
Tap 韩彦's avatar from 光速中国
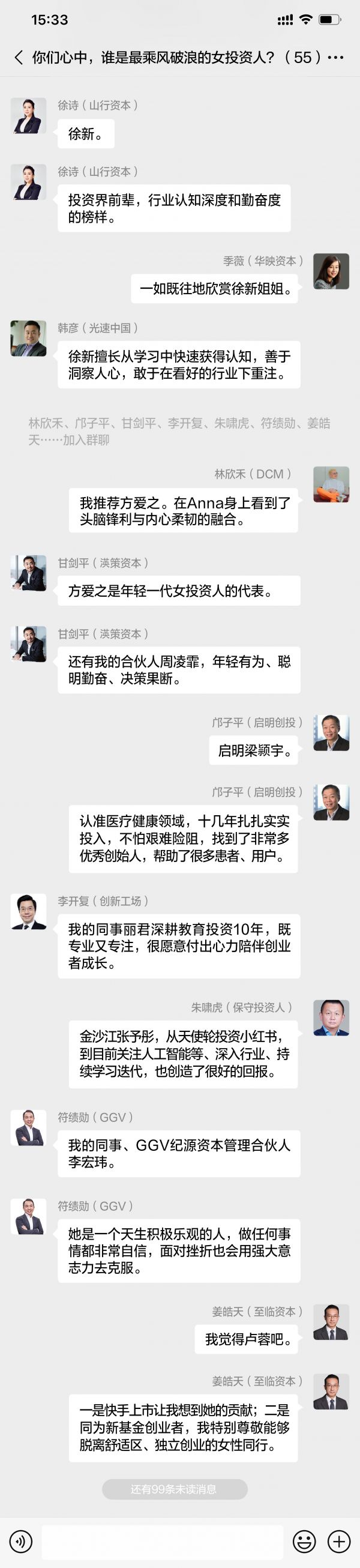coord(29,339)
